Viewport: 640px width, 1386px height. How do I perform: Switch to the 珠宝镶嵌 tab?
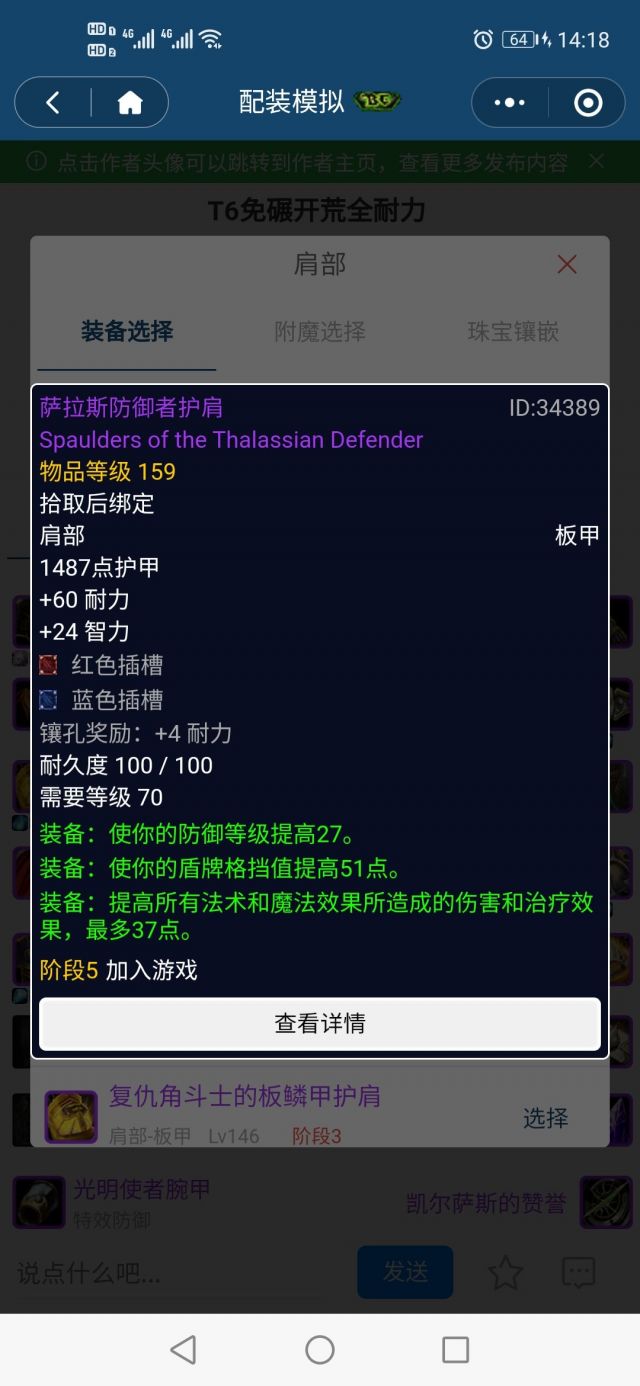(513, 332)
